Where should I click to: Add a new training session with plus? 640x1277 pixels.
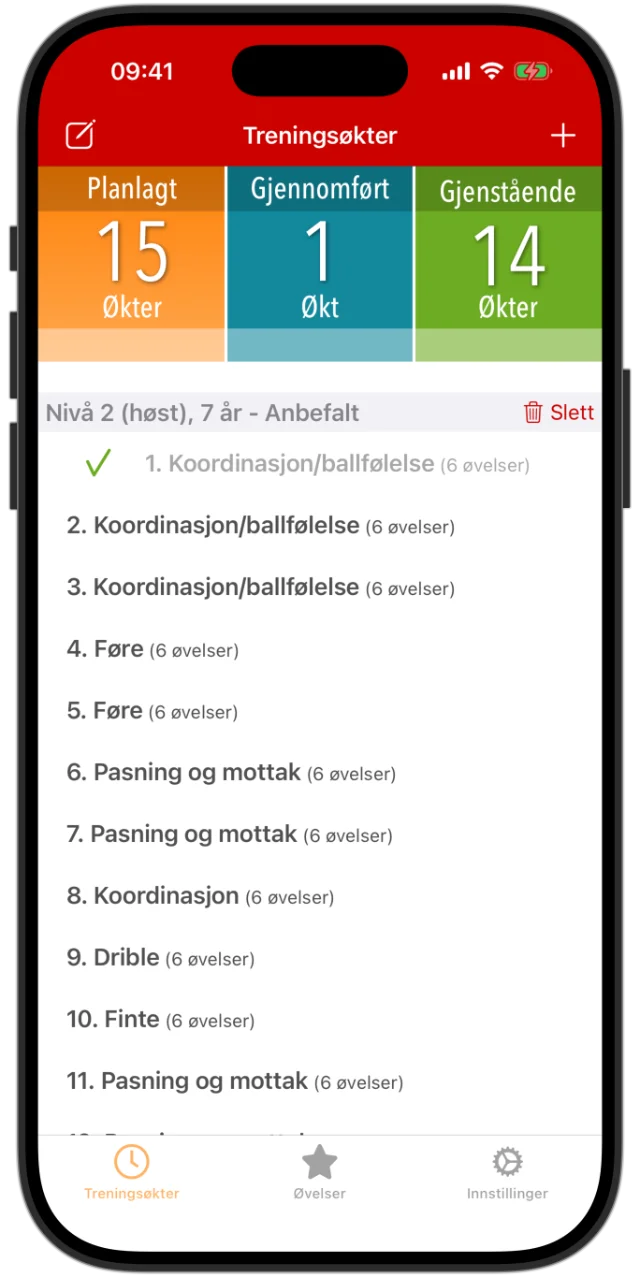tap(563, 136)
